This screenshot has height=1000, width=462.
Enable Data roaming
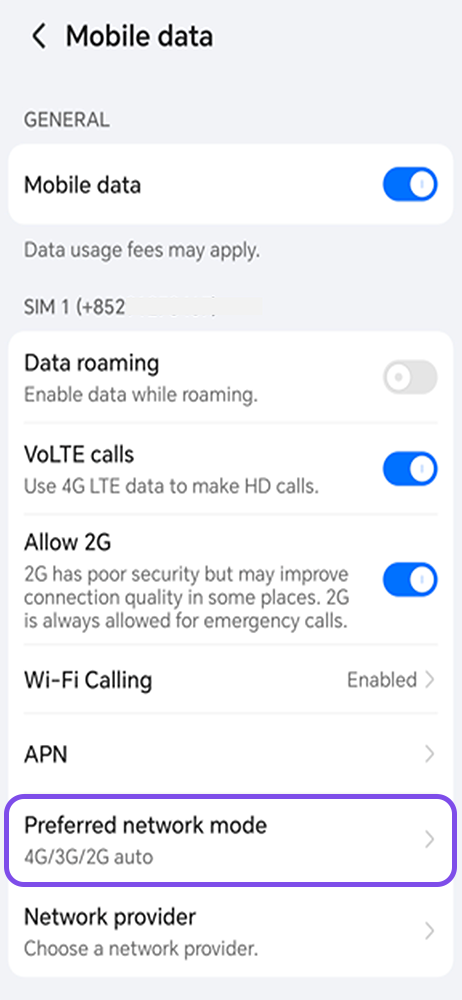(x=410, y=377)
